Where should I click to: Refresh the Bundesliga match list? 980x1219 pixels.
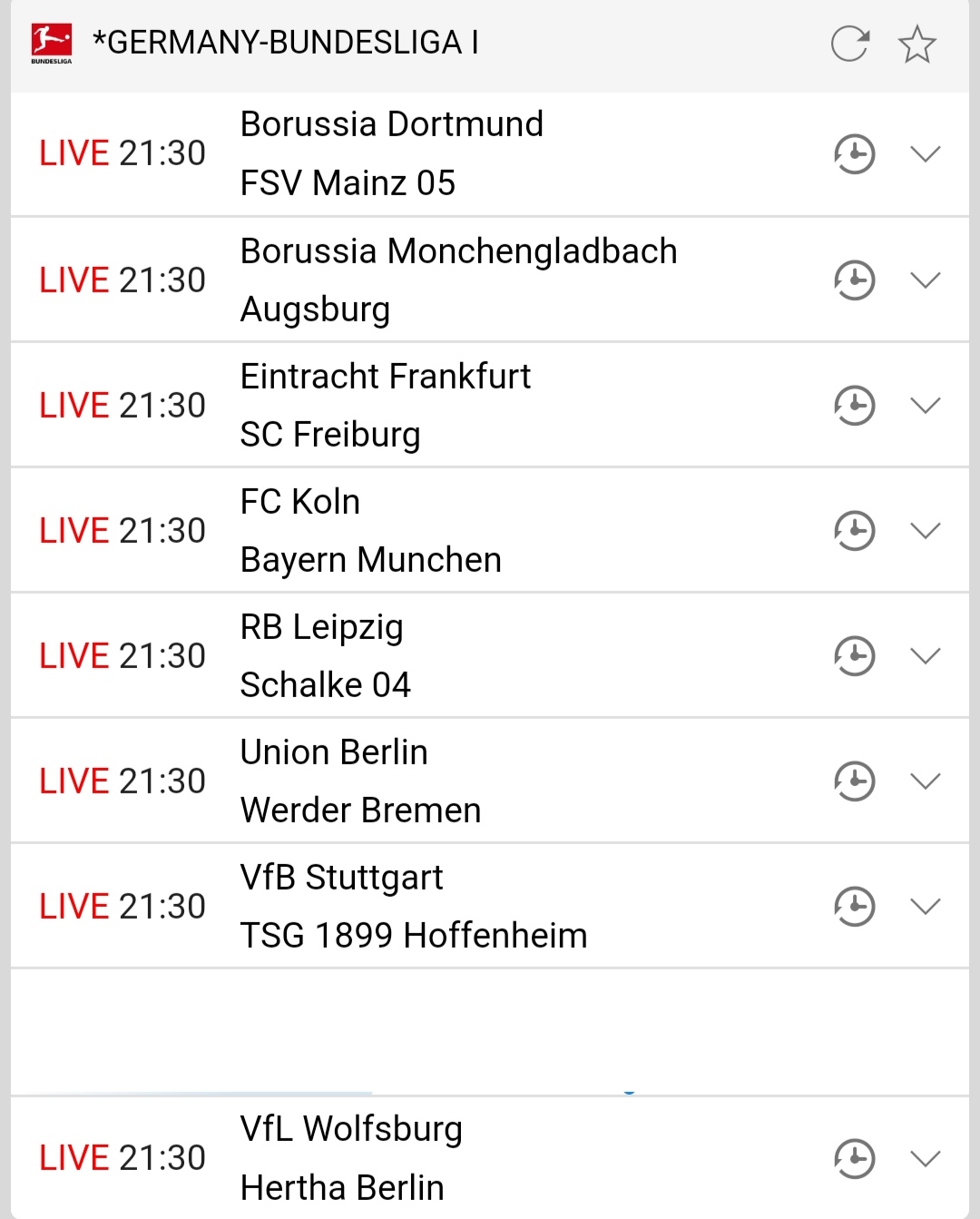pos(849,44)
